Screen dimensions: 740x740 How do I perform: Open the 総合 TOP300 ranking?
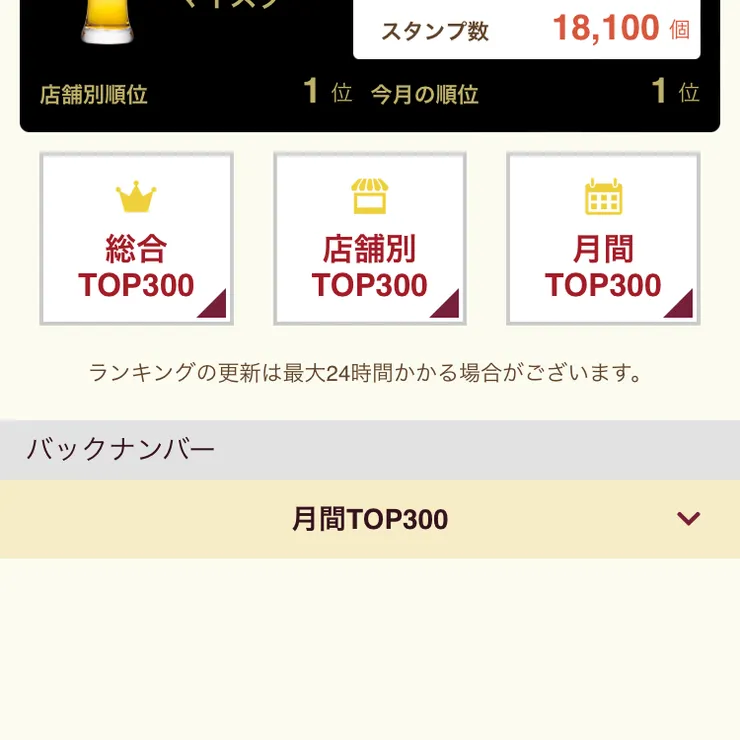(x=136, y=239)
